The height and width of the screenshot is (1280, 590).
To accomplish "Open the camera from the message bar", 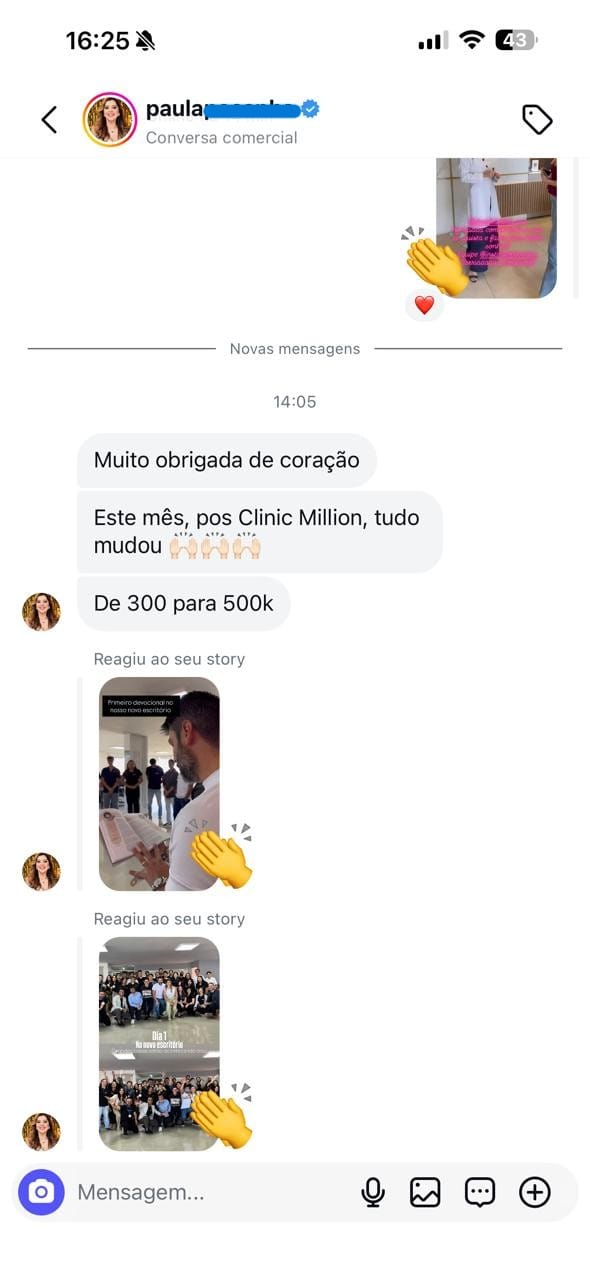I will pos(41,1192).
